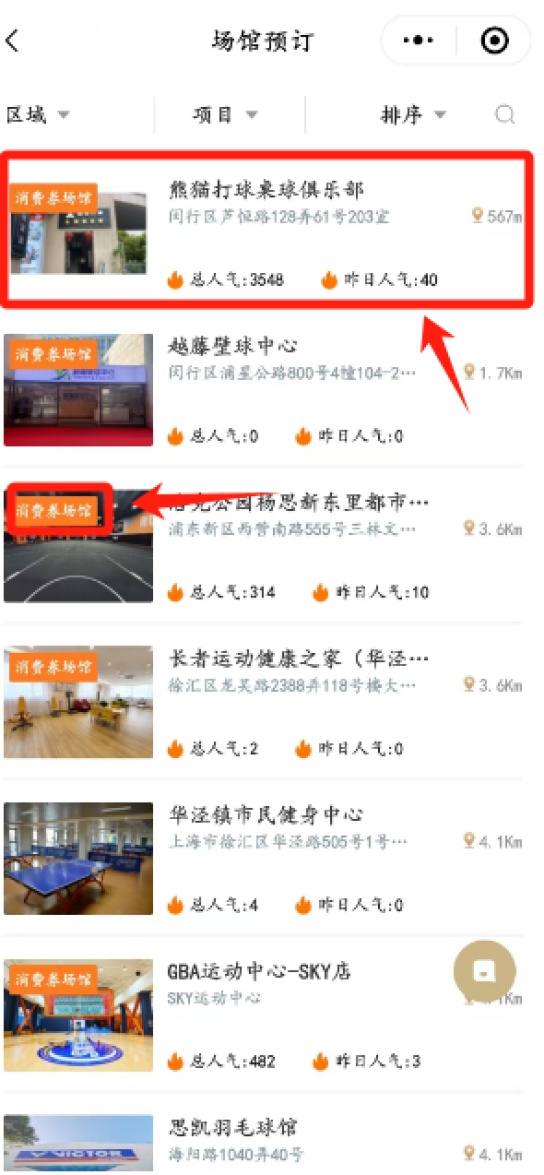This screenshot has height=1175, width=544.
Task: Tap the round floating gold button
Action: [485, 972]
